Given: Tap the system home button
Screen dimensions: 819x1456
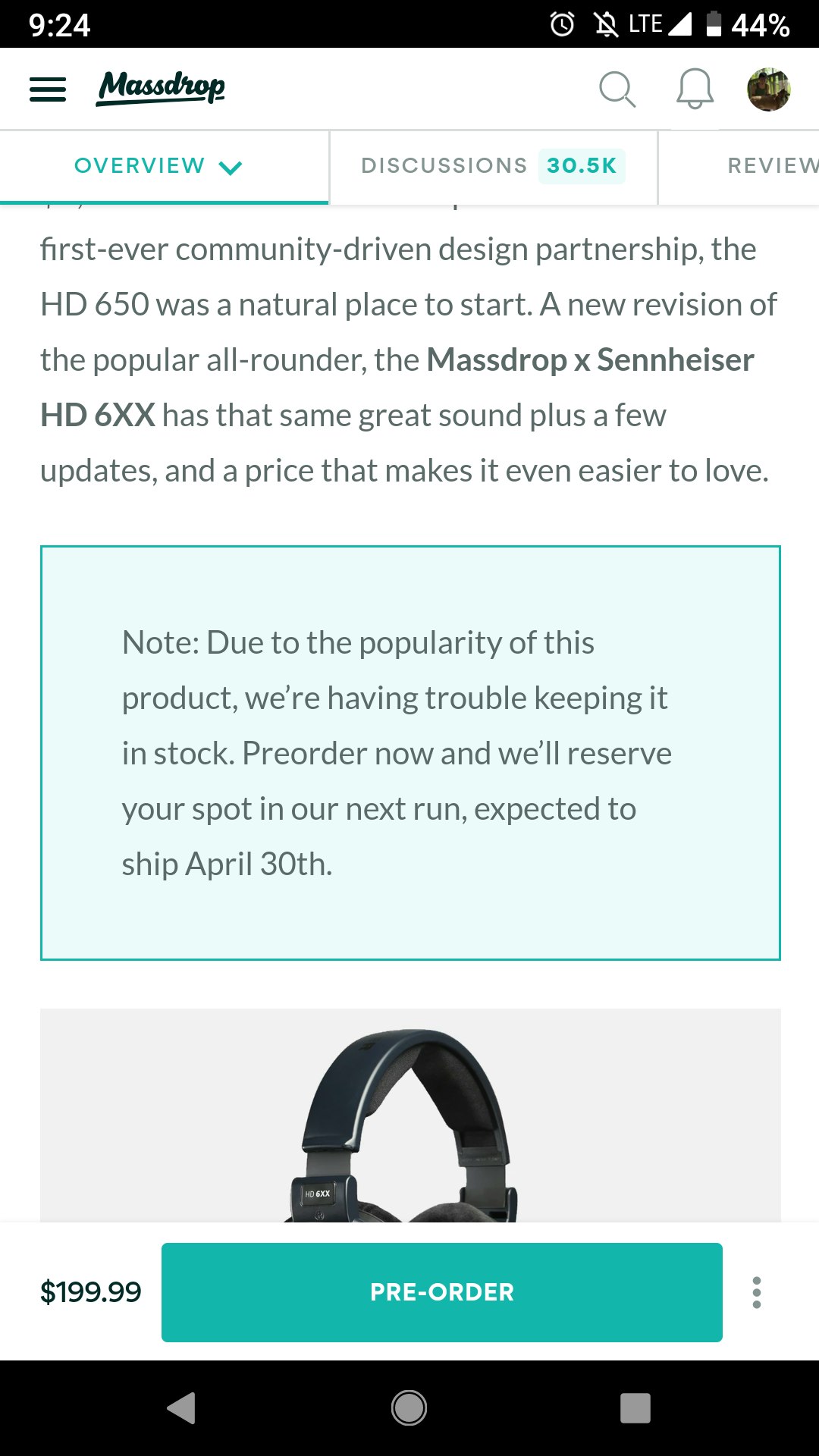Looking at the screenshot, I should pyautogui.click(x=409, y=1408).
